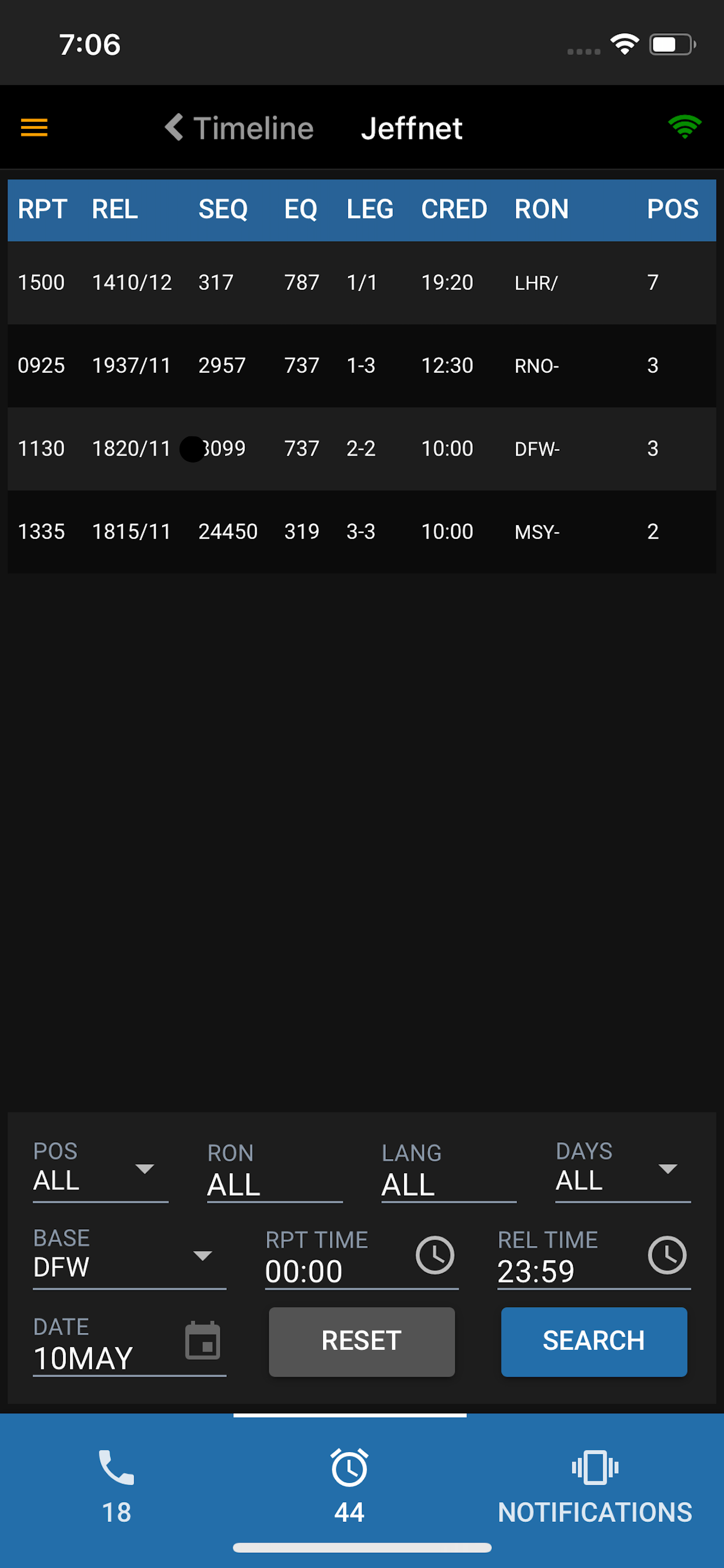Open the hamburger navigation menu
The height and width of the screenshot is (1568, 724).
33,127
